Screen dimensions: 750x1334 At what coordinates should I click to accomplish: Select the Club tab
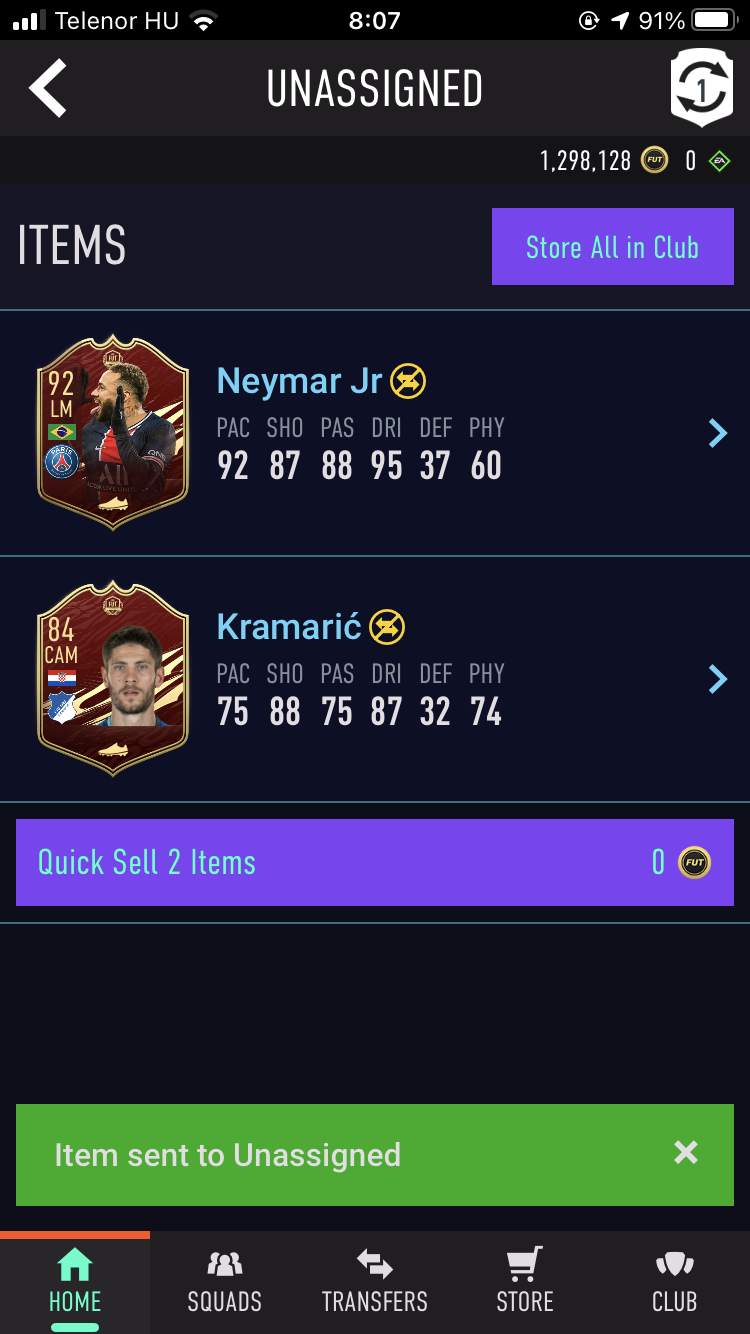click(675, 1282)
